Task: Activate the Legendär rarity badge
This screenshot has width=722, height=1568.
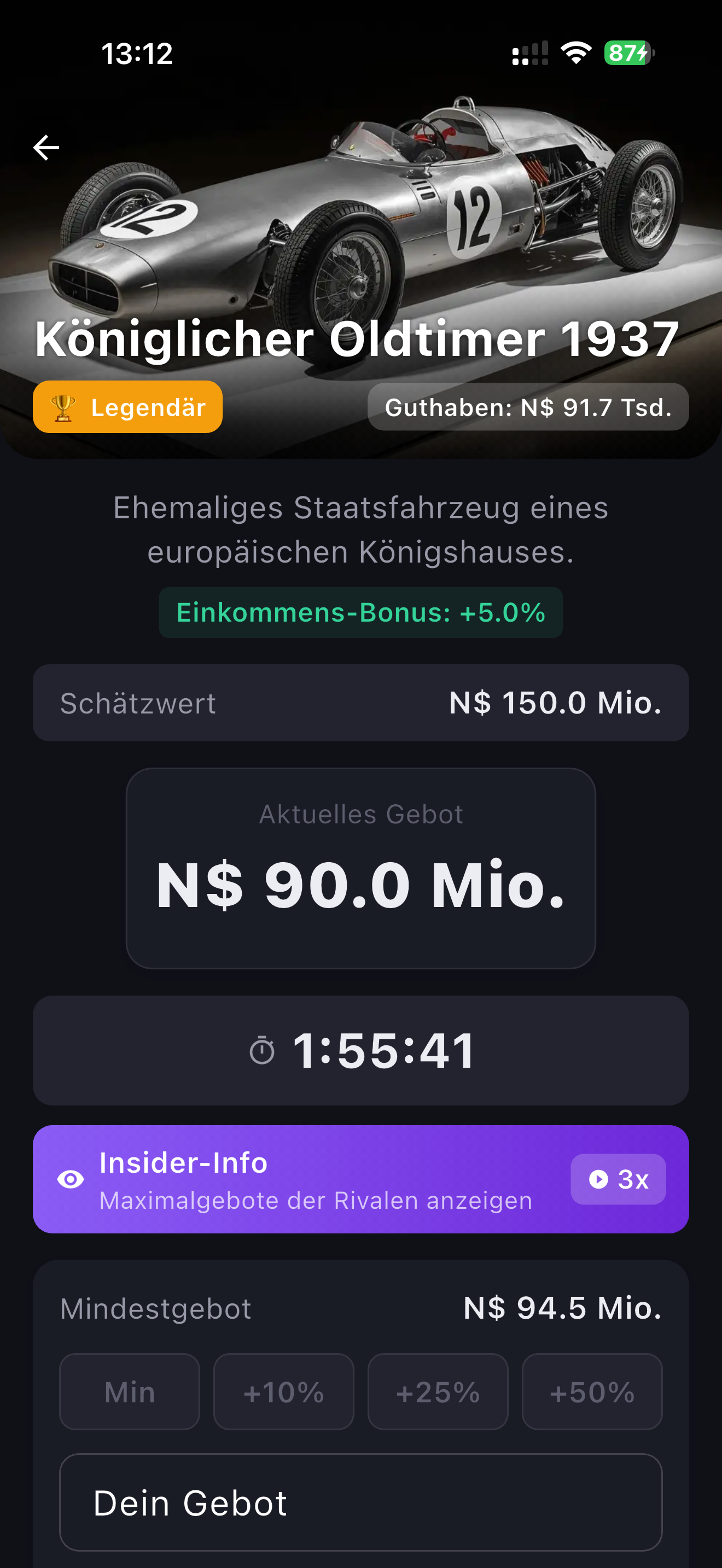Action: pyautogui.click(x=127, y=406)
